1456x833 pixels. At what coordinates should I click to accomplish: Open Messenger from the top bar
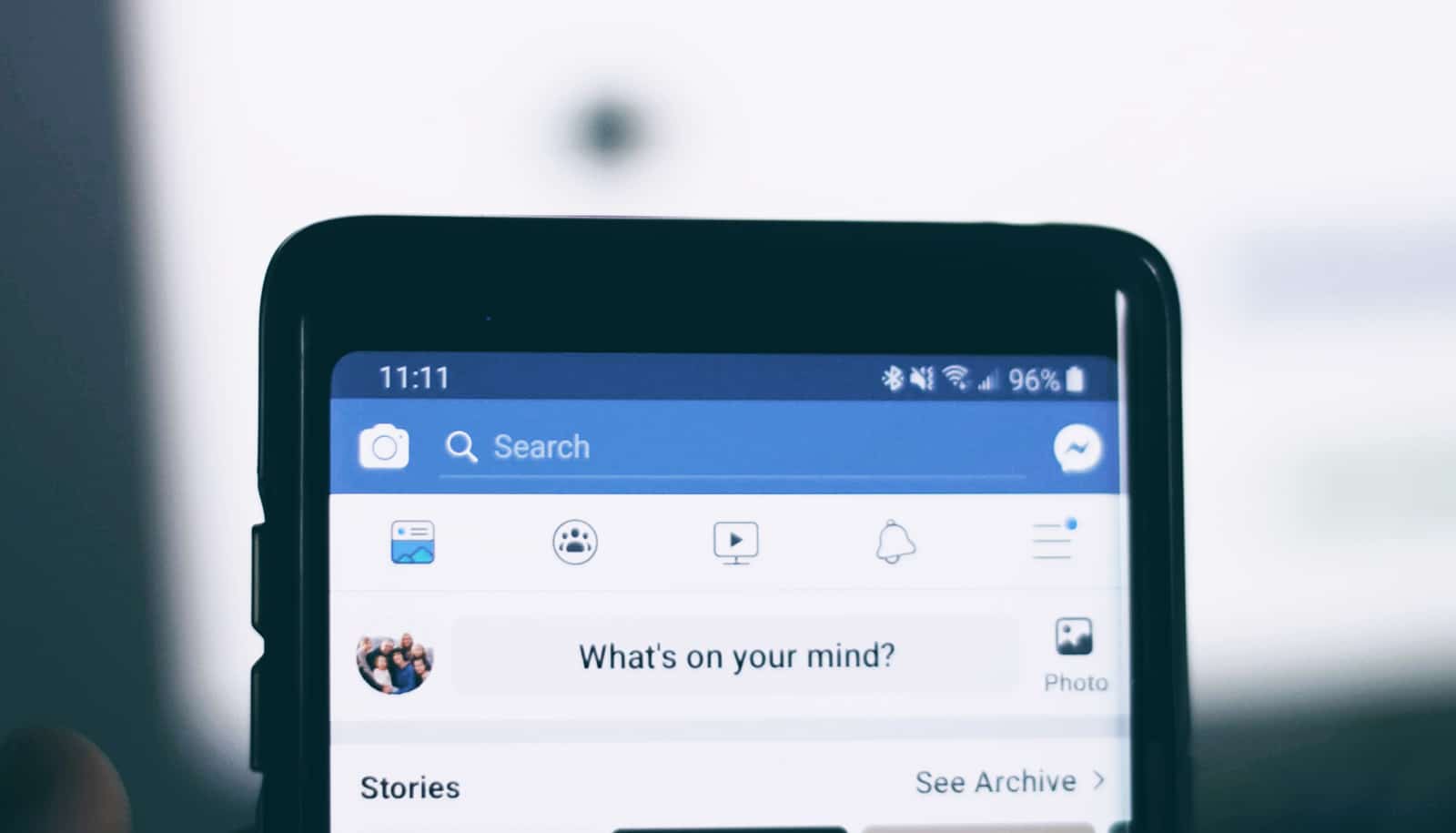tap(1077, 448)
